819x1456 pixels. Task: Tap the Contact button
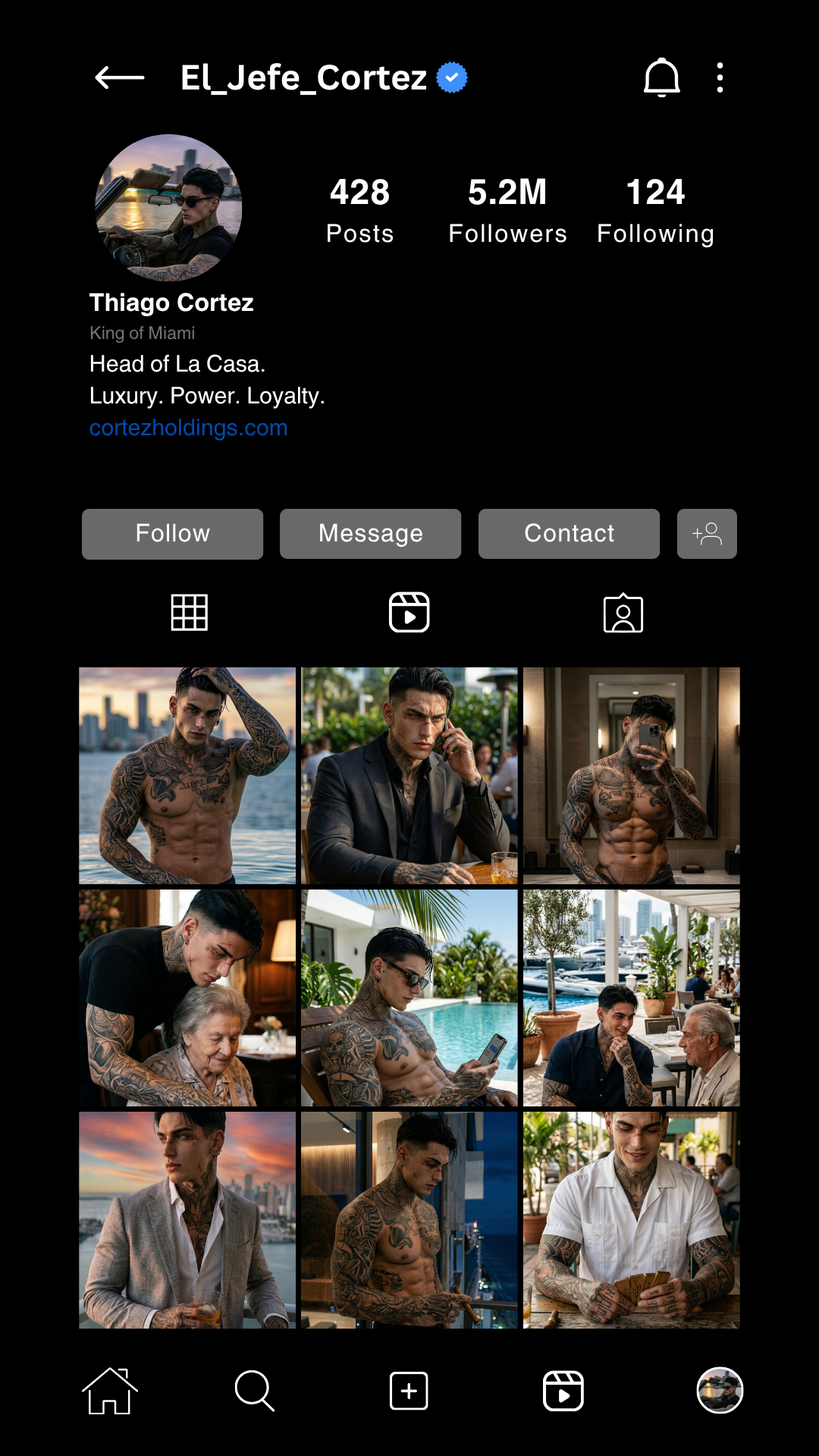[569, 534]
